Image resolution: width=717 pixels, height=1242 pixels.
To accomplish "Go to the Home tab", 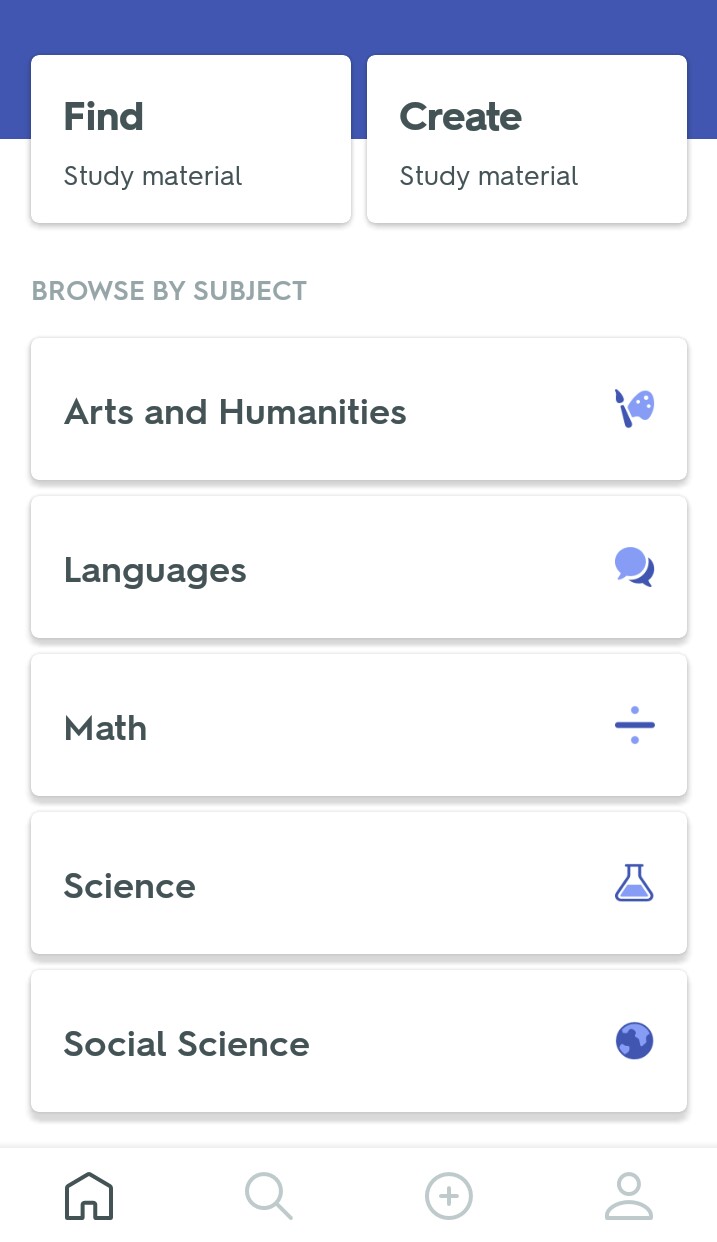I will pos(89,1196).
